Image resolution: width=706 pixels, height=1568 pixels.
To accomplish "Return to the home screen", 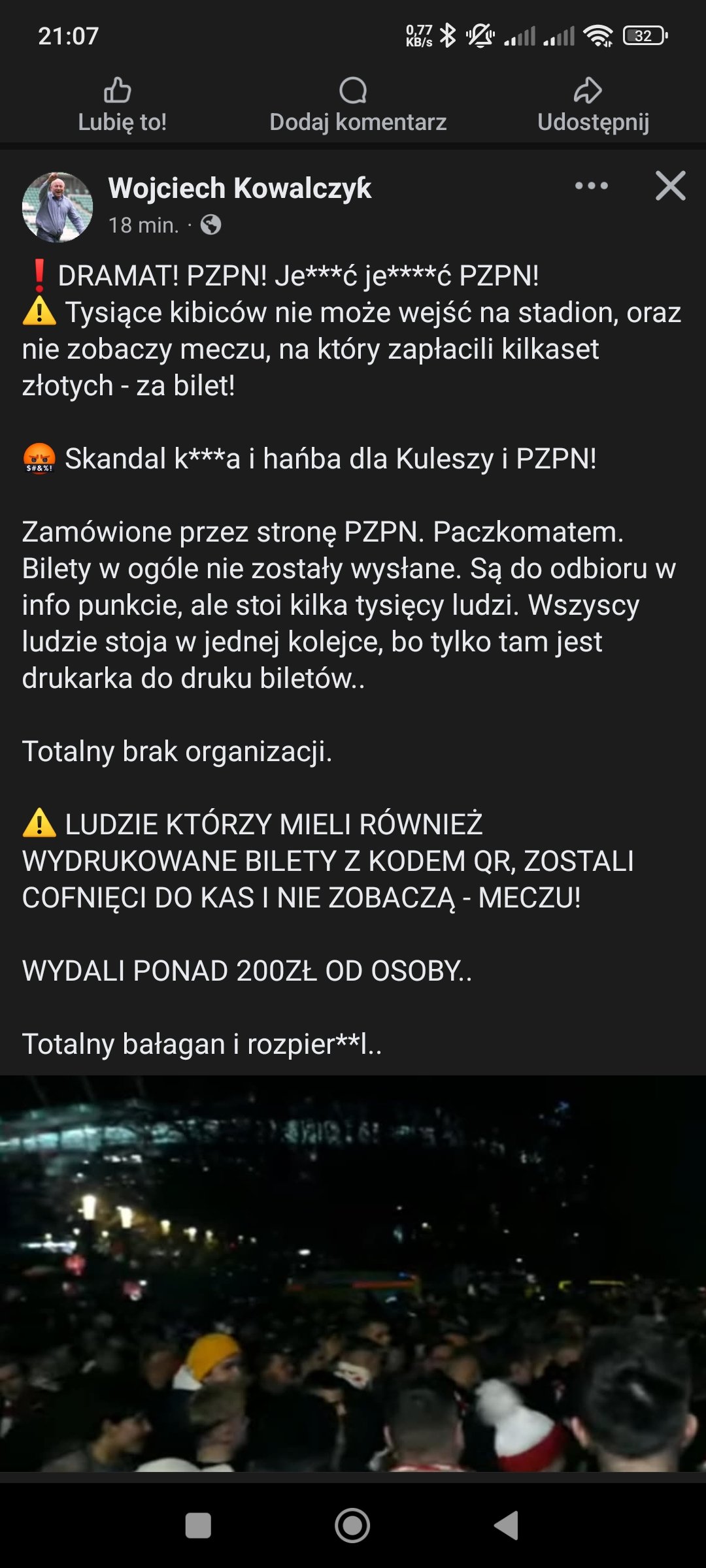I will (352, 1526).
